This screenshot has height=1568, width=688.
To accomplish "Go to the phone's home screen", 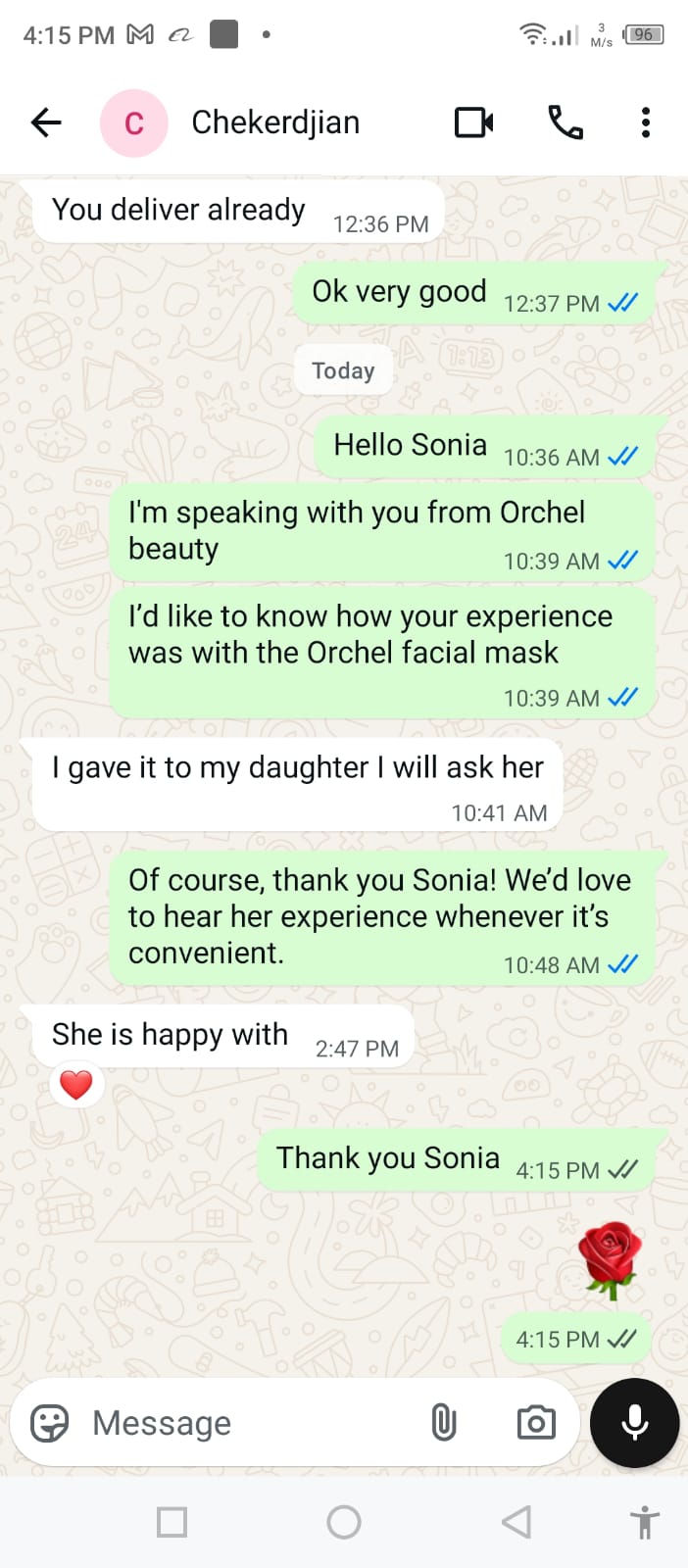I will (344, 1522).
